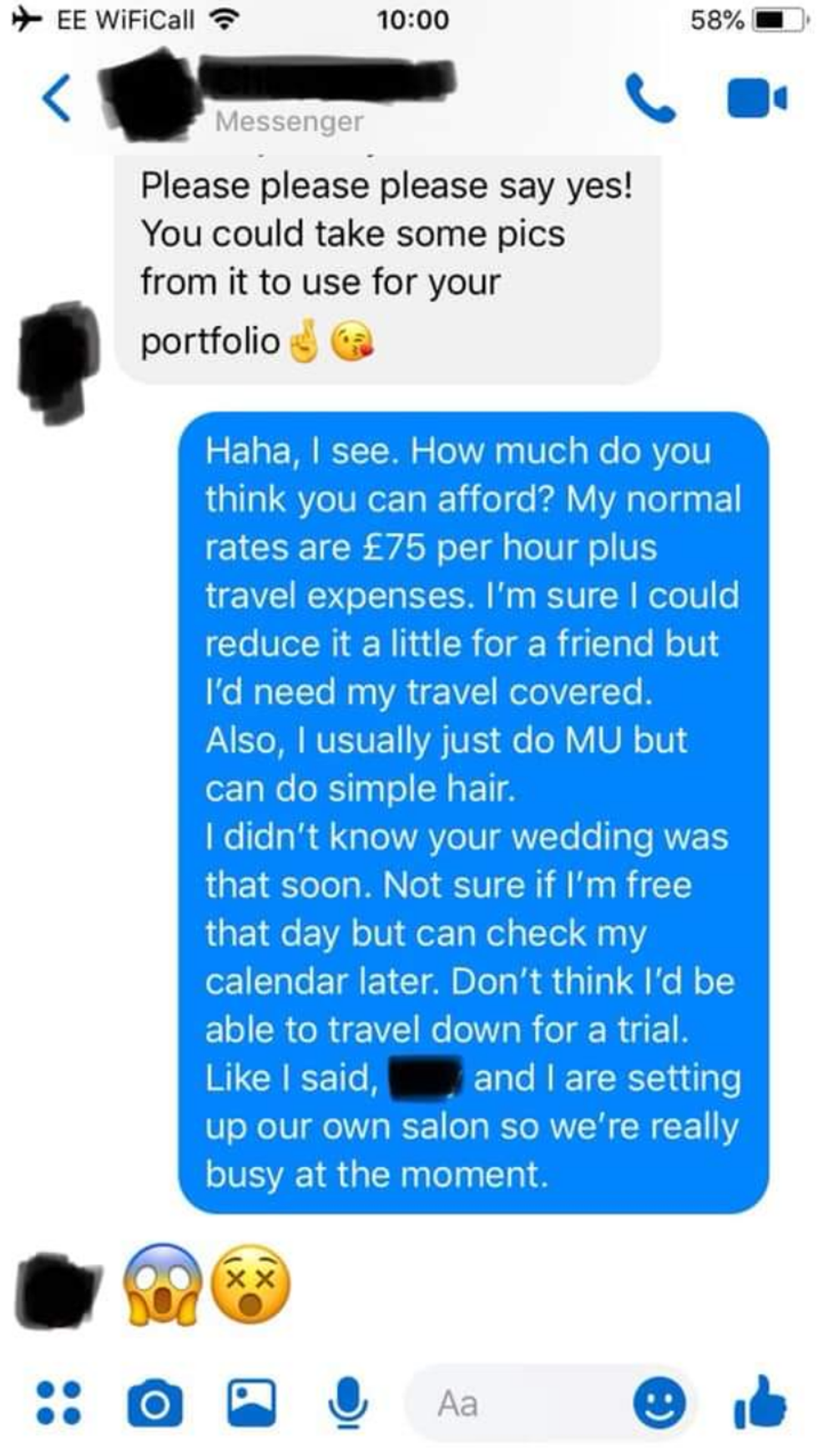818x1456 pixels.
Task: Record a voice message with the microphone
Action: pyautogui.click(x=347, y=1403)
